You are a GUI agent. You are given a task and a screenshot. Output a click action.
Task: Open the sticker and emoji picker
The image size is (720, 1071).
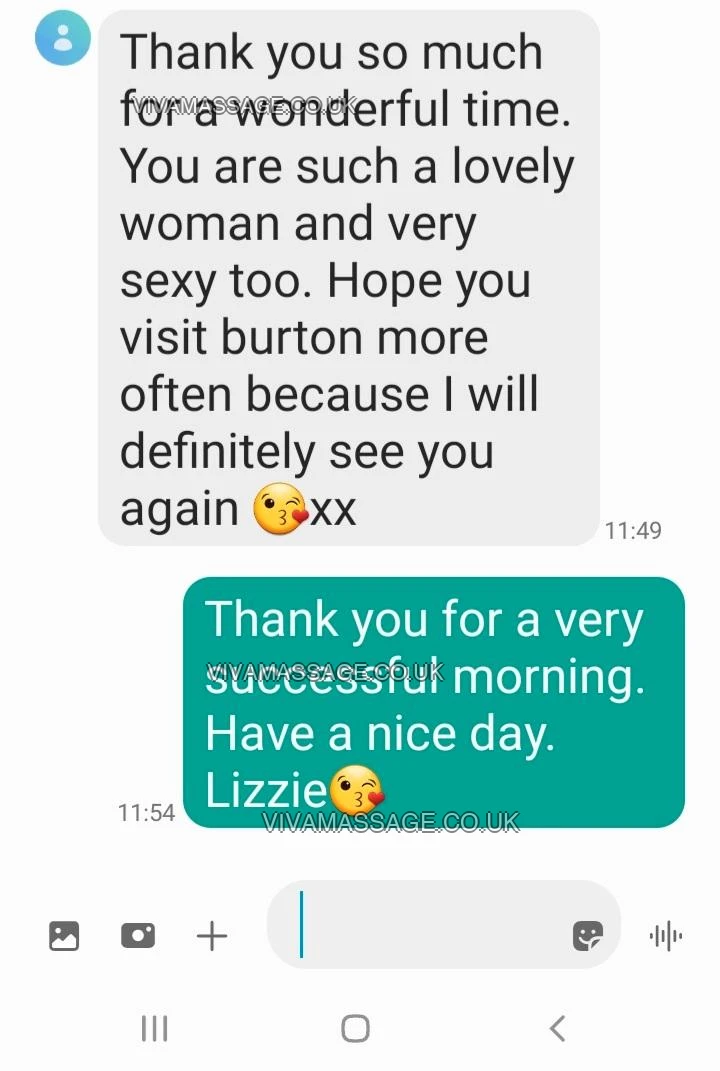pyautogui.click(x=588, y=936)
